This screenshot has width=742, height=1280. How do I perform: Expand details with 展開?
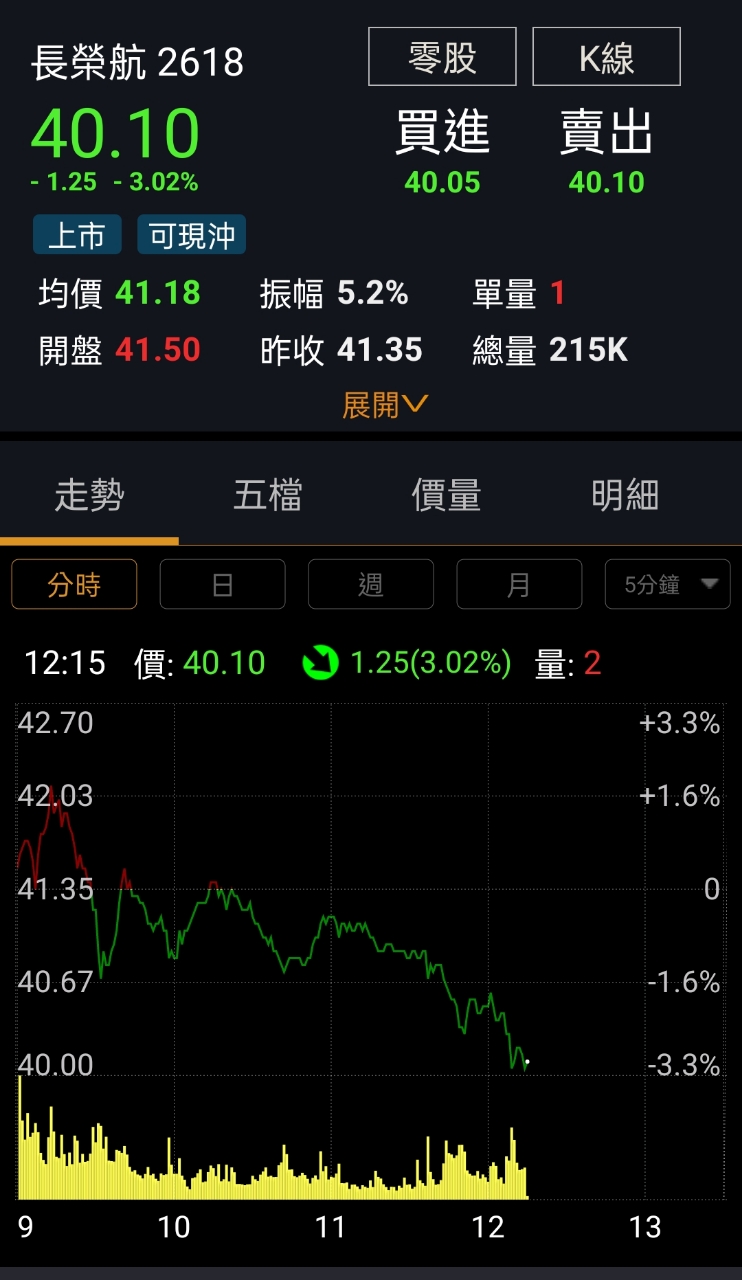[x=385, y=405]
